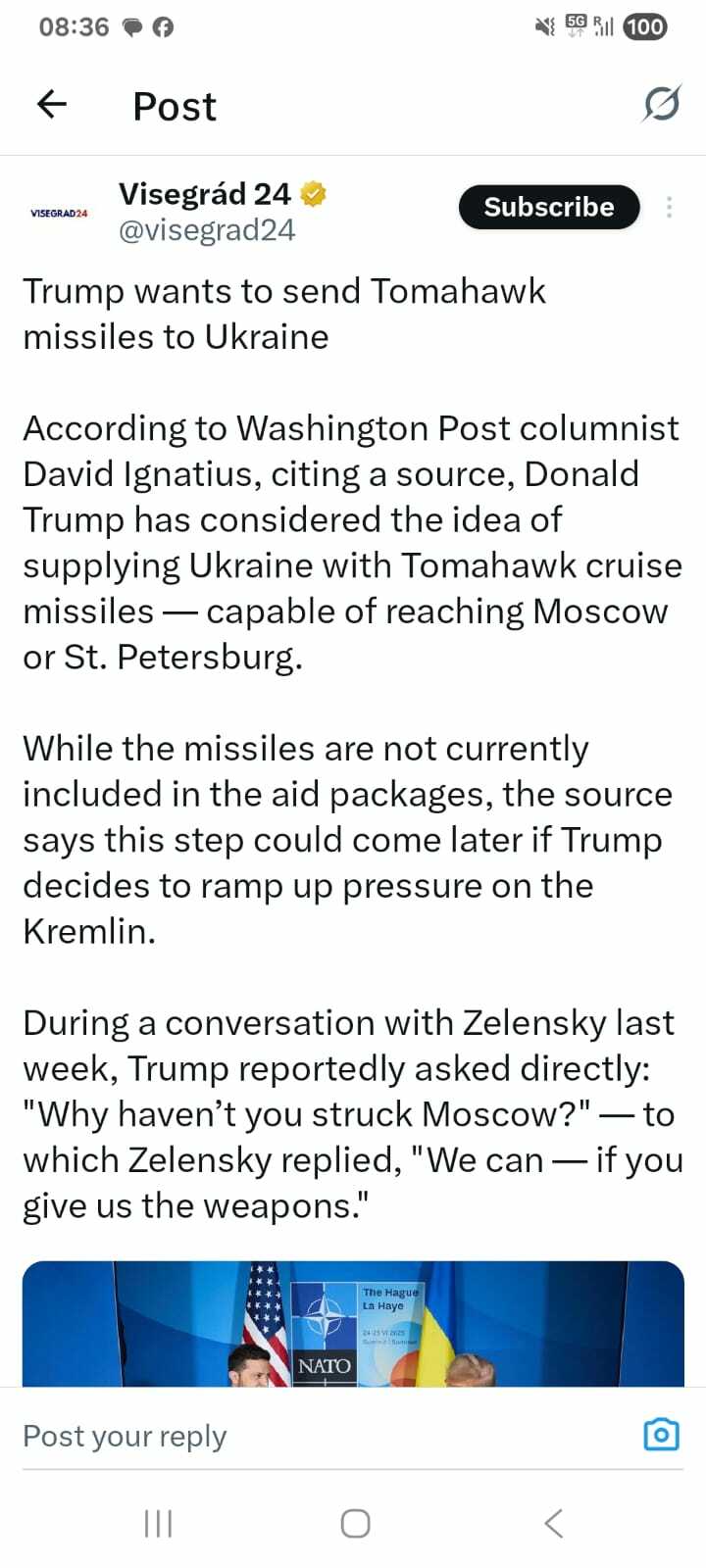Open the Grok icon in the top bar

tap(662, 104)
